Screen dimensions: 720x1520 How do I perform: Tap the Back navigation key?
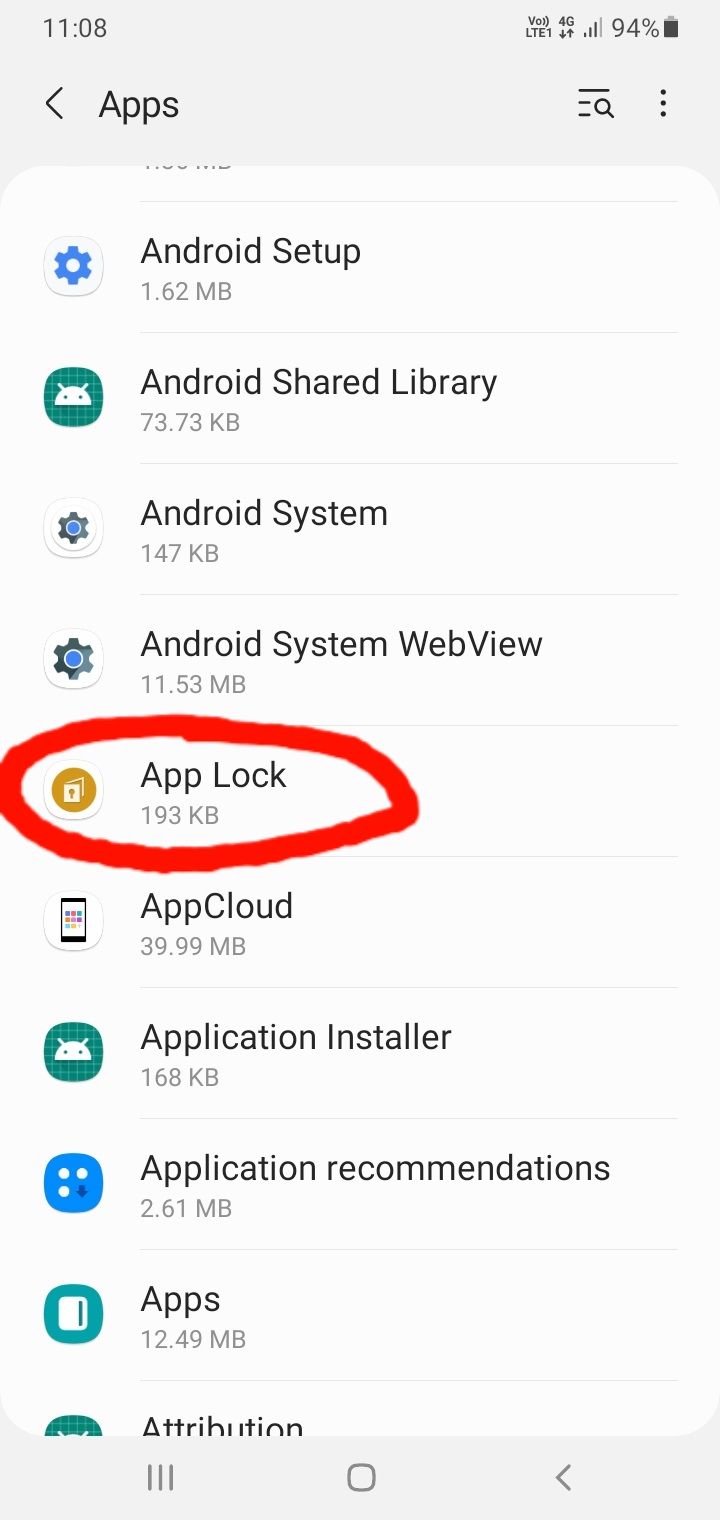point(562,1476)
